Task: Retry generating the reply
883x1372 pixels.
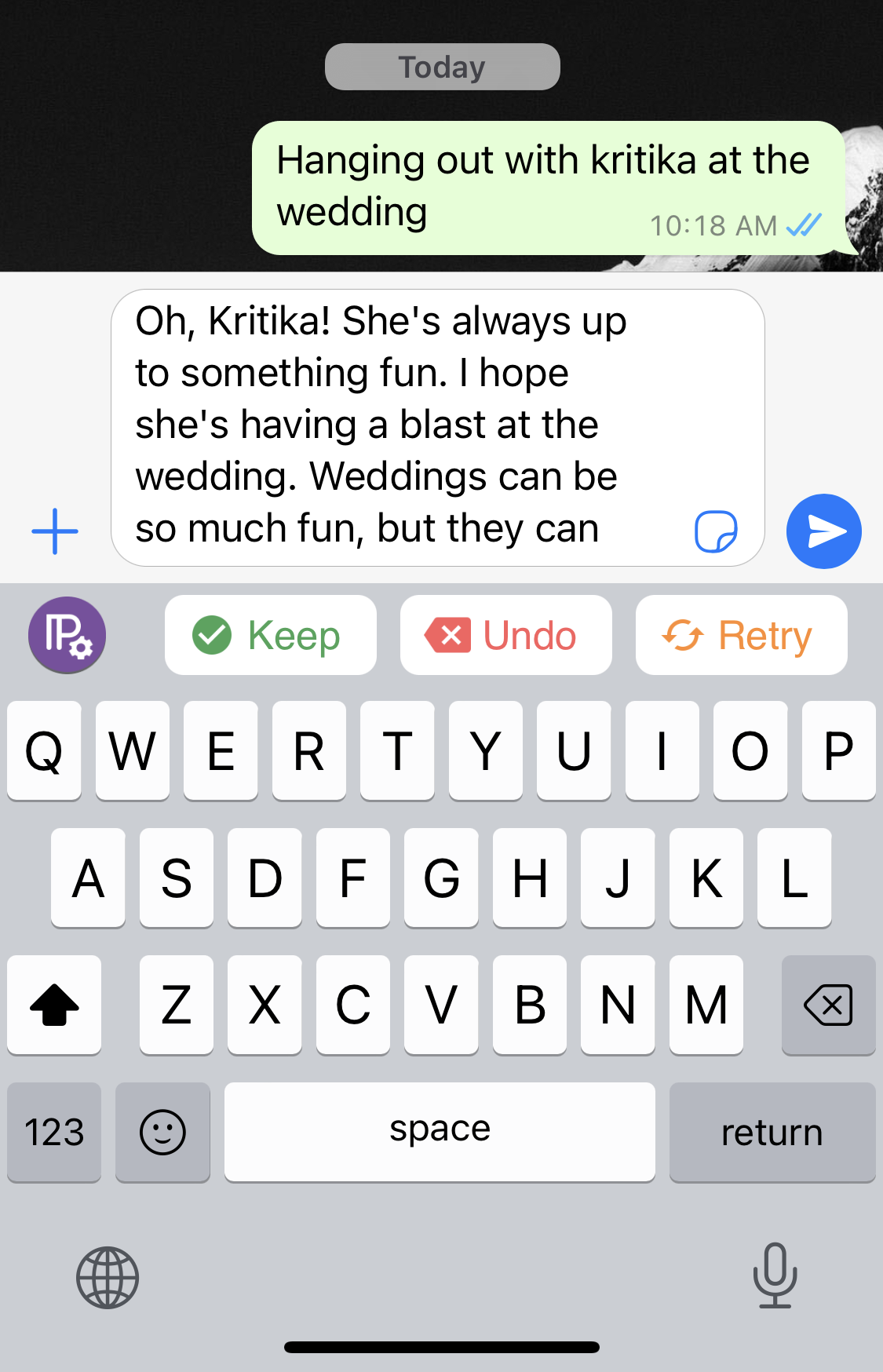Action: tap(741, 635)
